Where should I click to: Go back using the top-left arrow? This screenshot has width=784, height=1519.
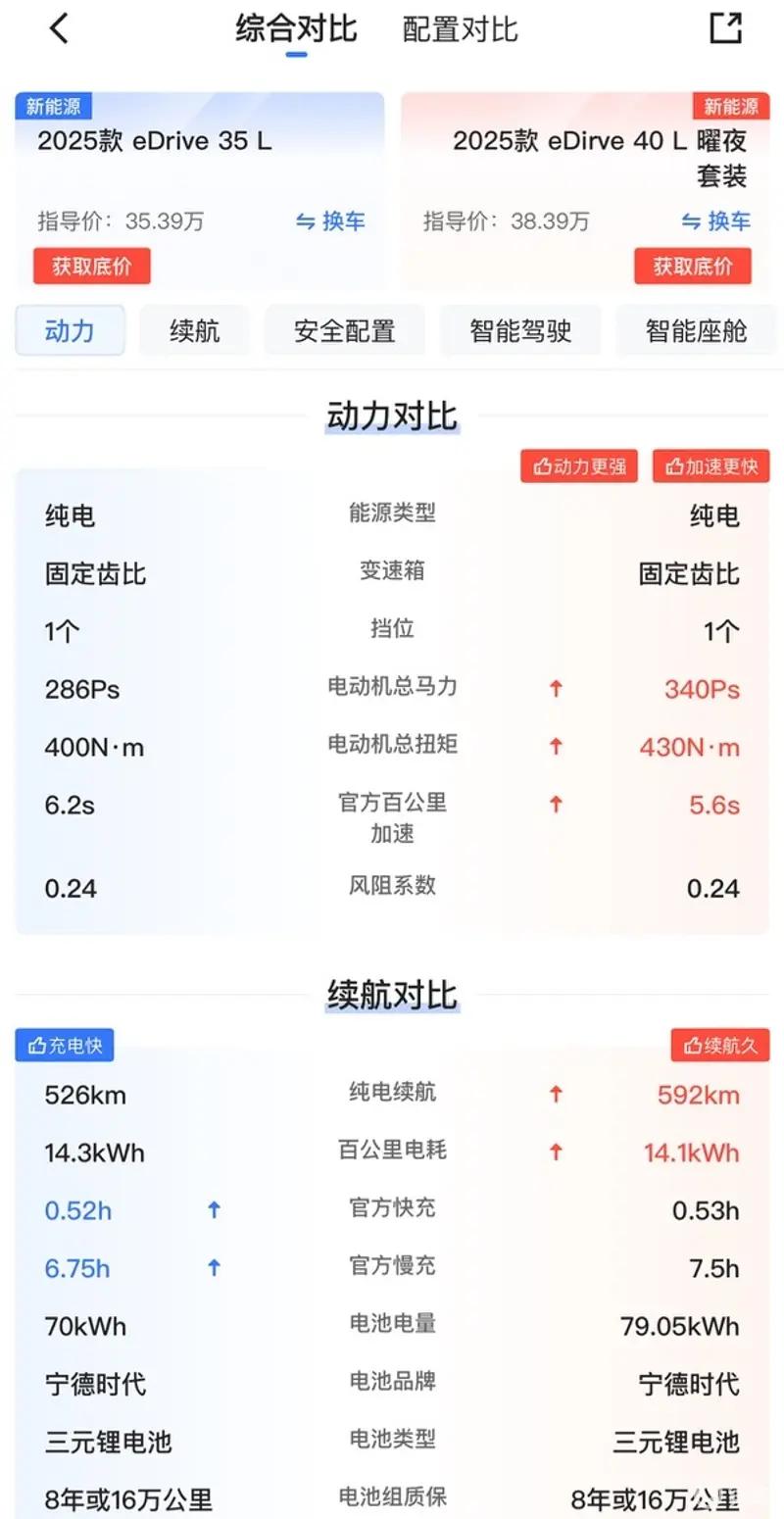[60, 29]
